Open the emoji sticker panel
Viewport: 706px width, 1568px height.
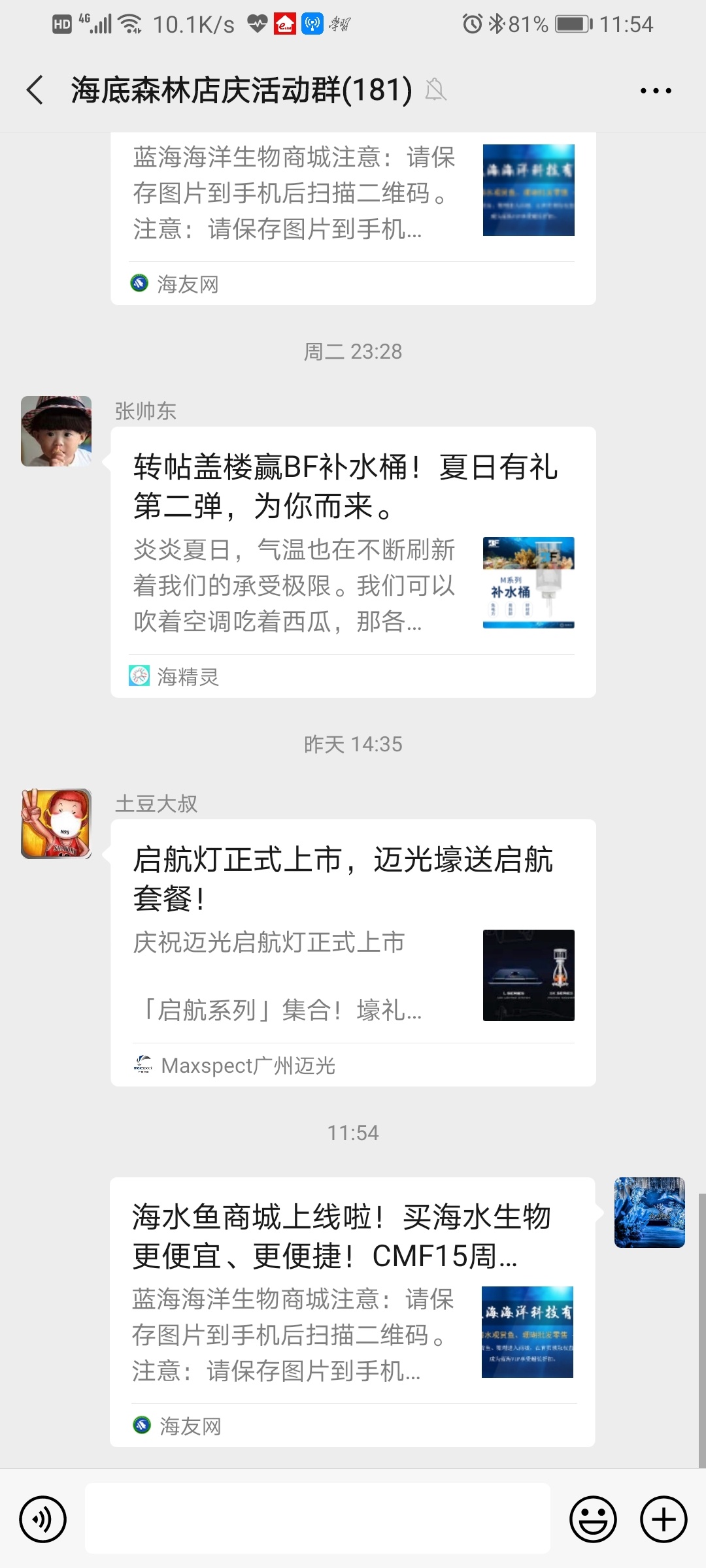tap(593, 1519)
